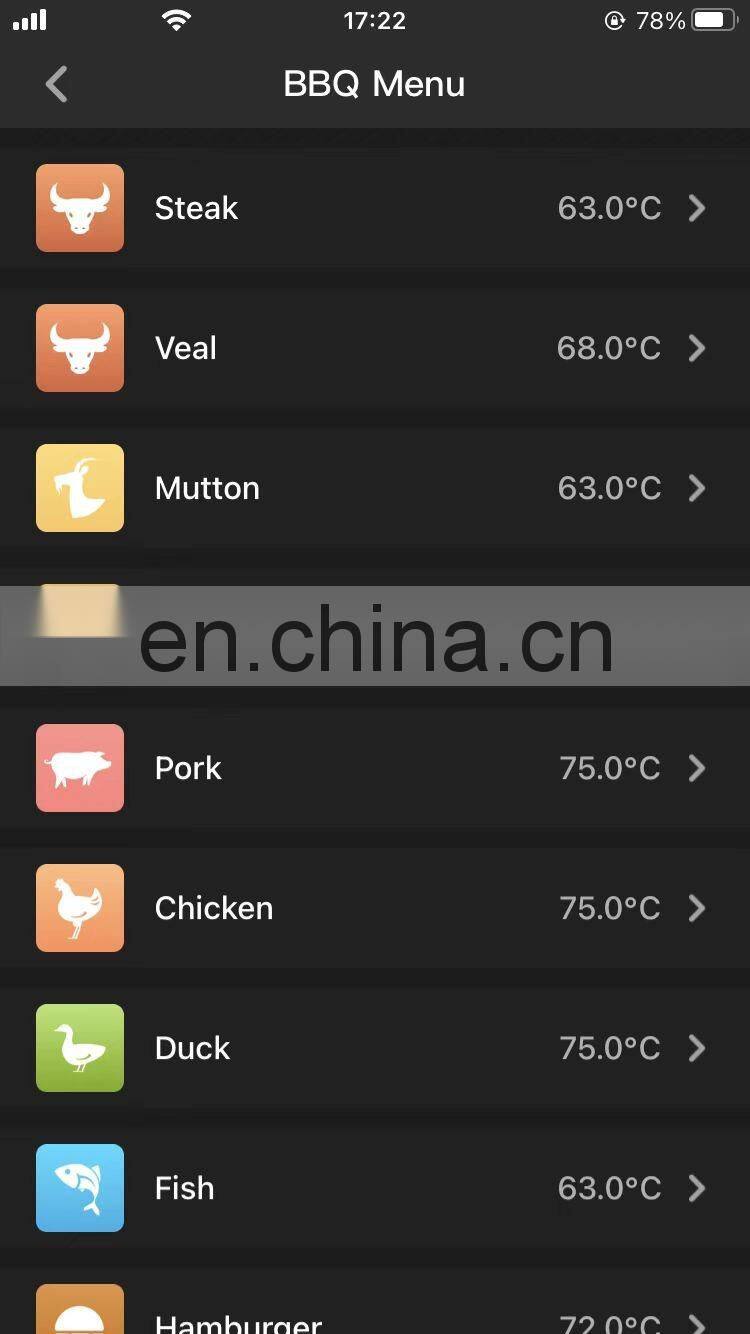Image resolution: width=750 pixels, height=1334 pixels.
Task: Open the Chicken row
Action: (x=374, y=908)
